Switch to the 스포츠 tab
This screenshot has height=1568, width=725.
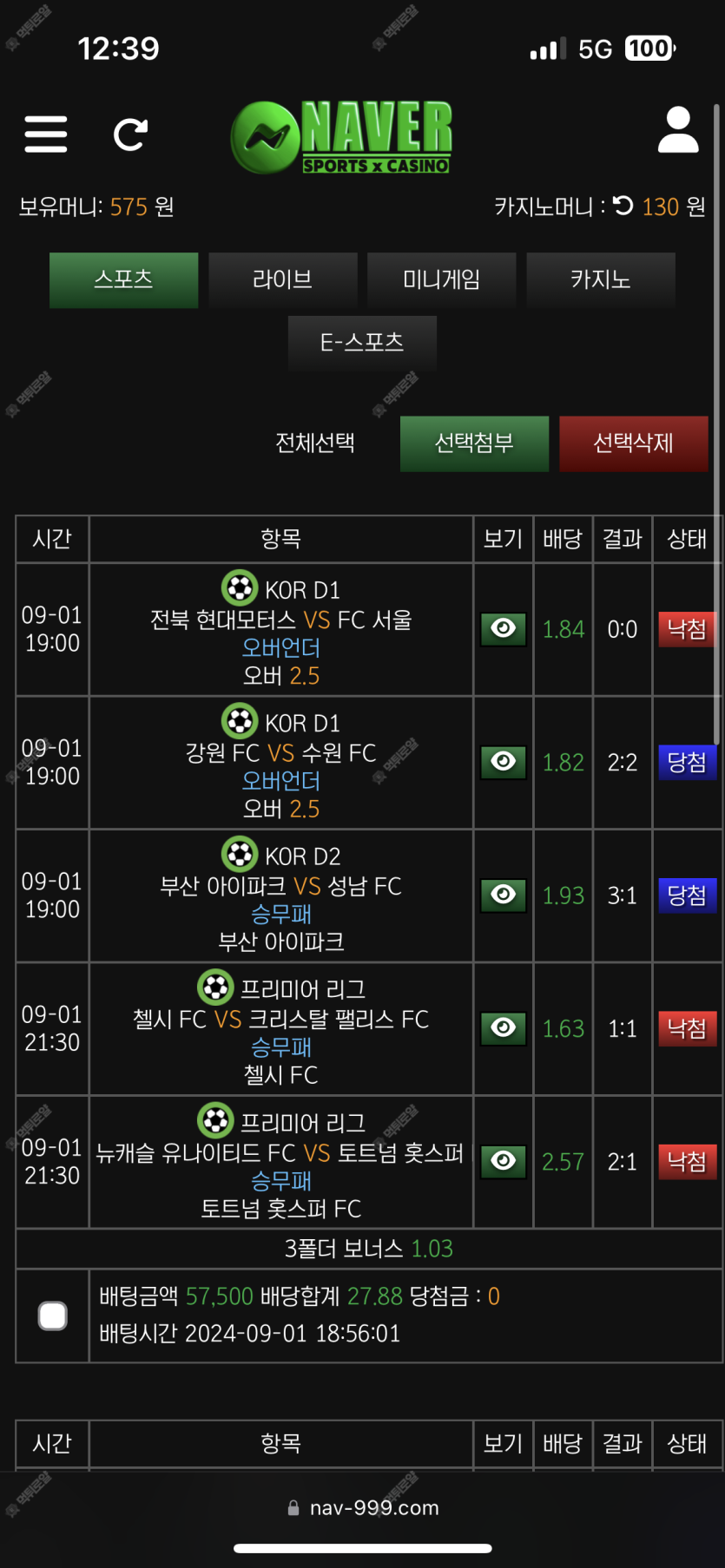(123, 280)
